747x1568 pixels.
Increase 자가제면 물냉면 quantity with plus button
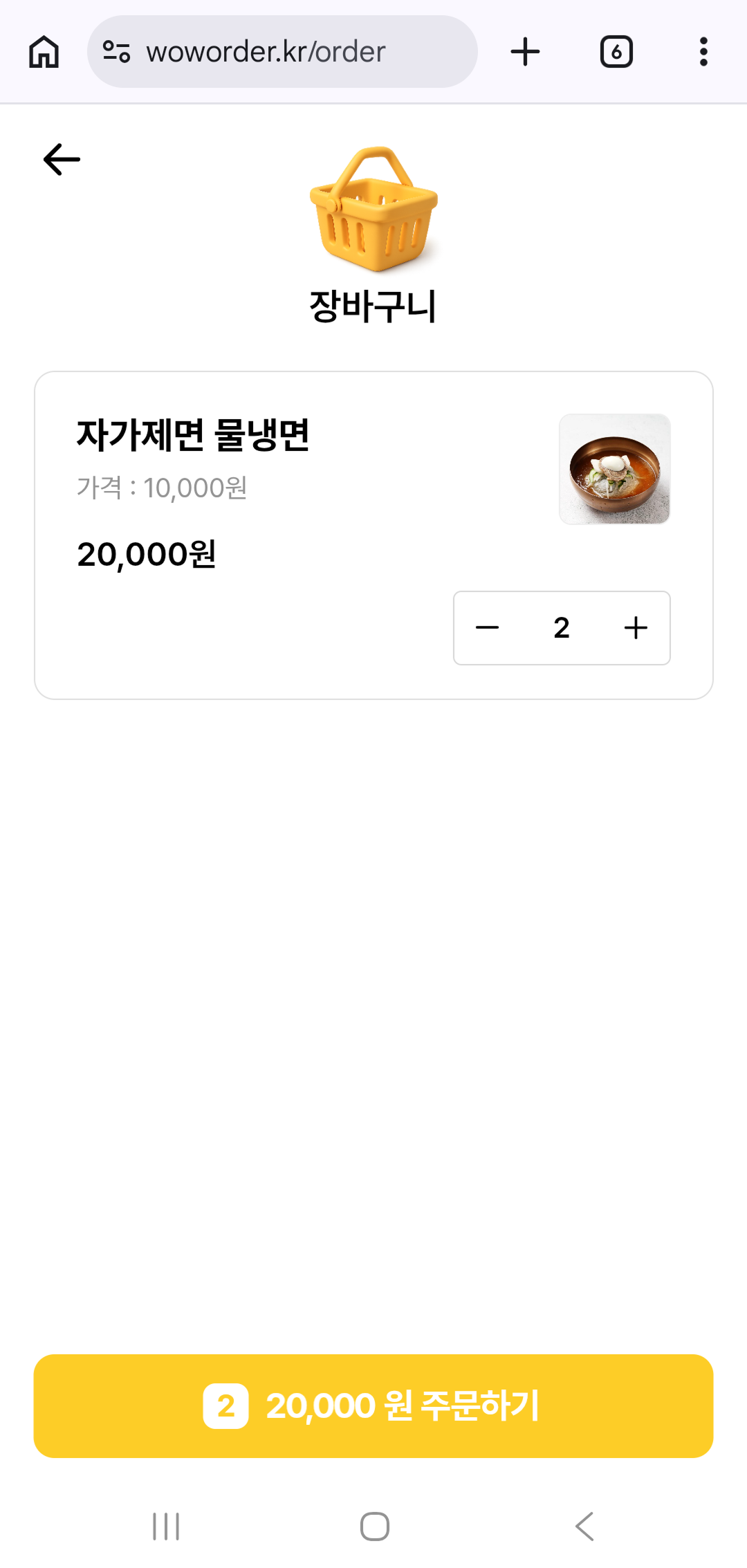tap(636, 627)
